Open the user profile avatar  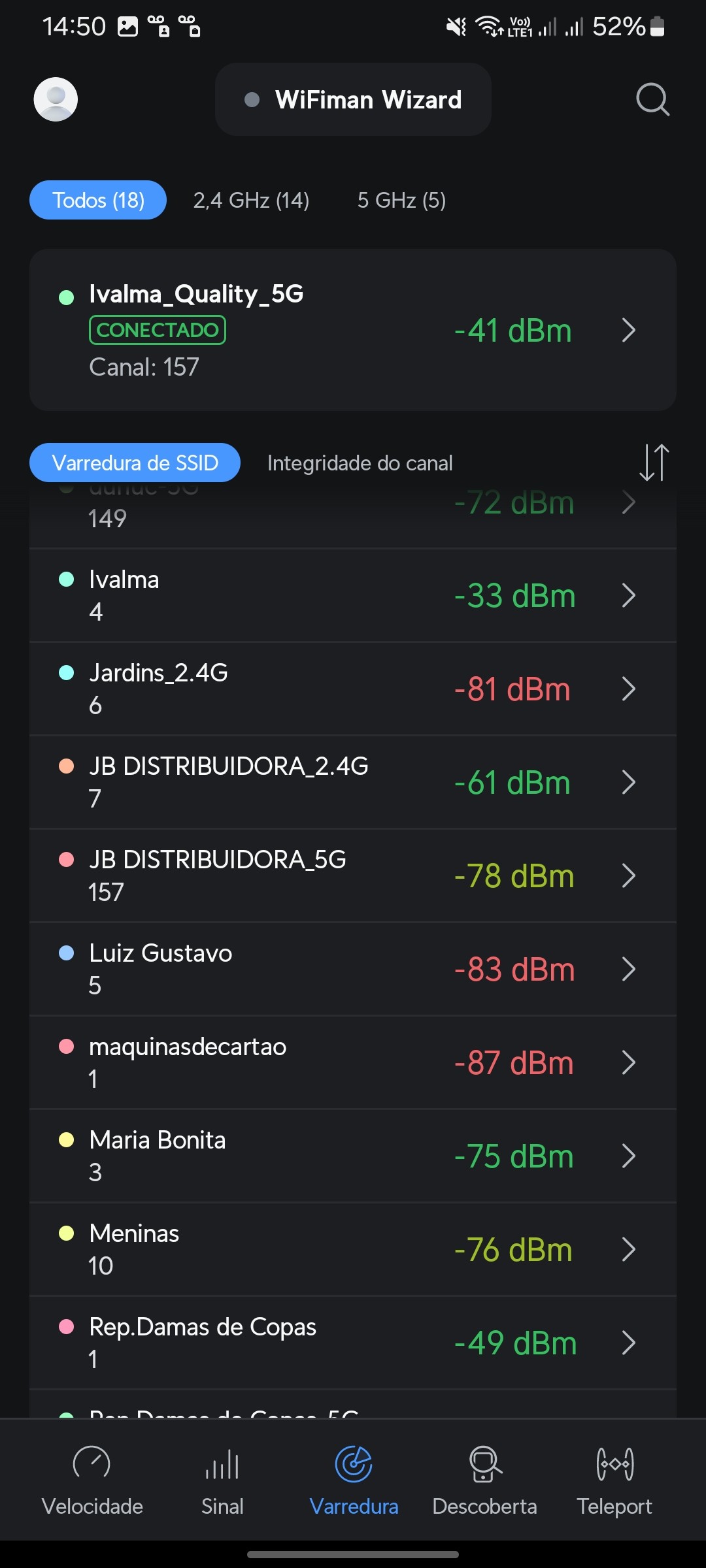click(x=56, y=99)
